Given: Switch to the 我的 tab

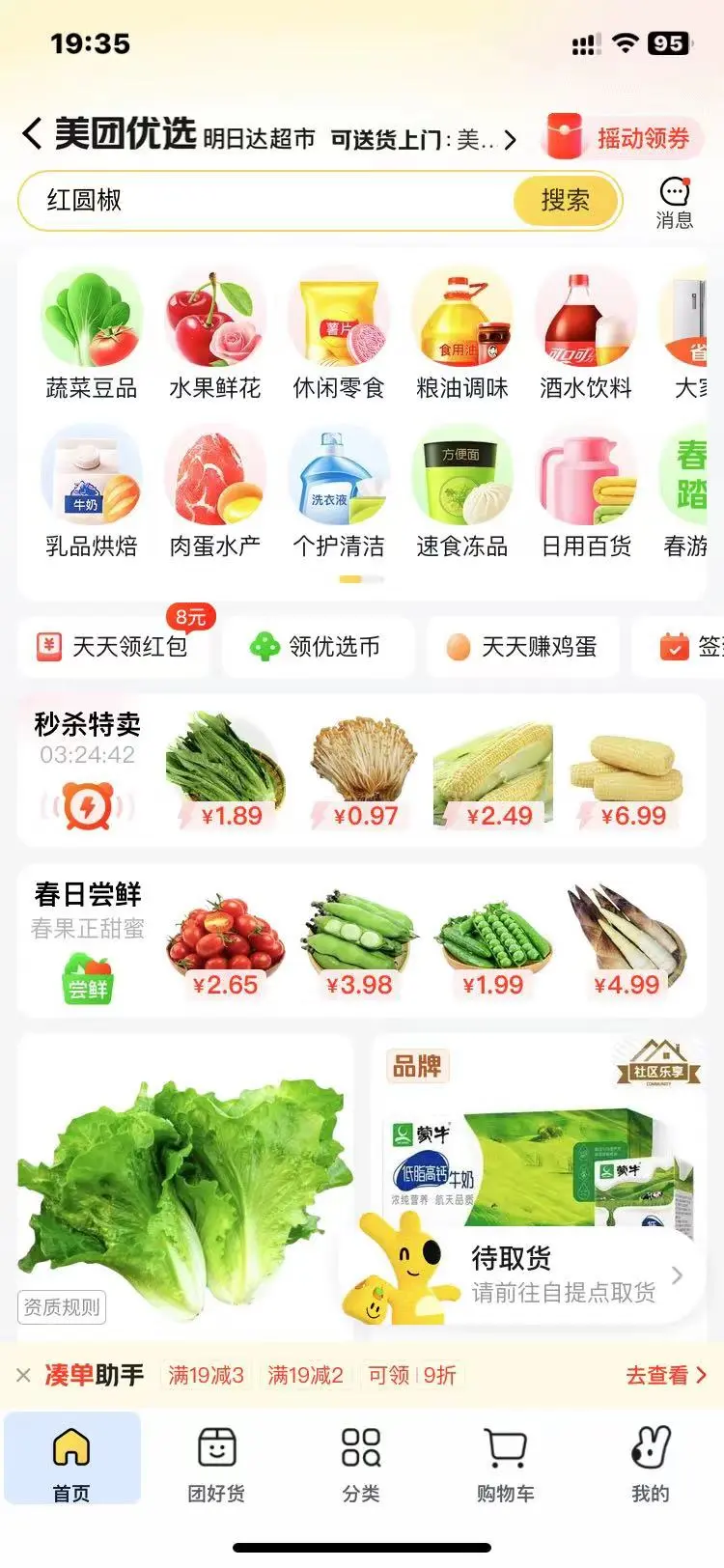Looking at the screenshot, I should pyautogui.click(x=650, y=1458).
